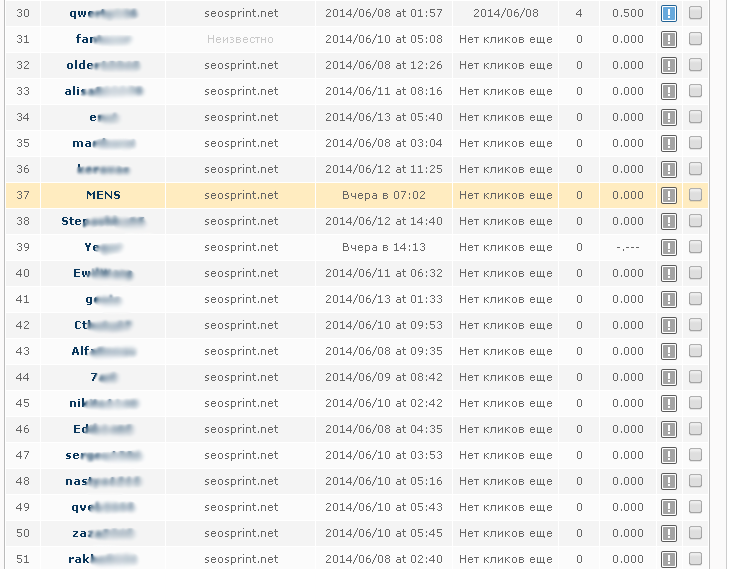
Task: Check the box in row 35
Action: (695, 143)
